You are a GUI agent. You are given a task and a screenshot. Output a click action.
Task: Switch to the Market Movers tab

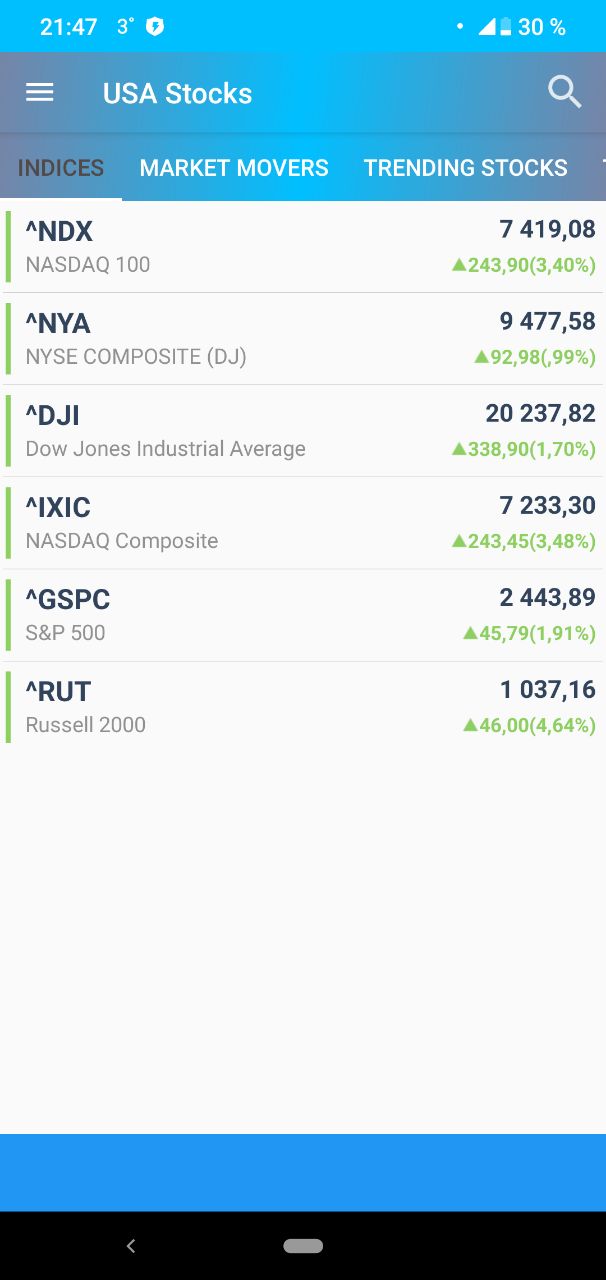tap(234, 168)
